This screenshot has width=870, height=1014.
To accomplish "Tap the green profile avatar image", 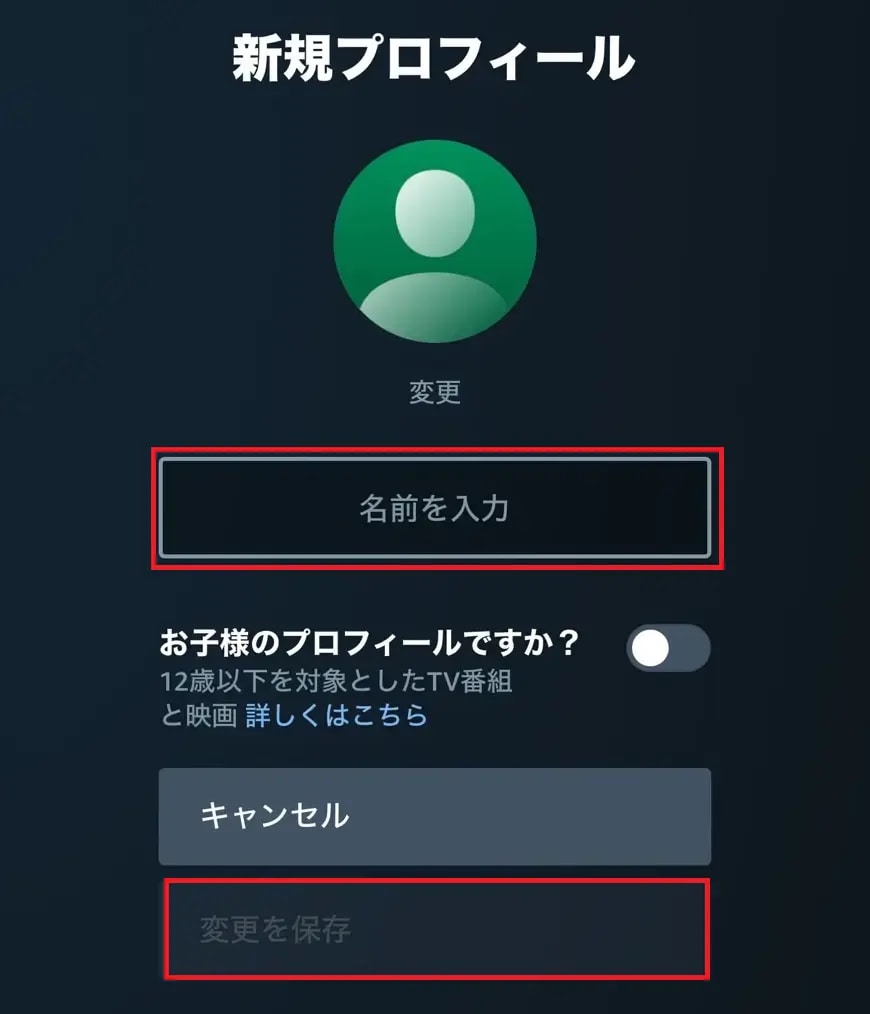I will tap(435, 241).
